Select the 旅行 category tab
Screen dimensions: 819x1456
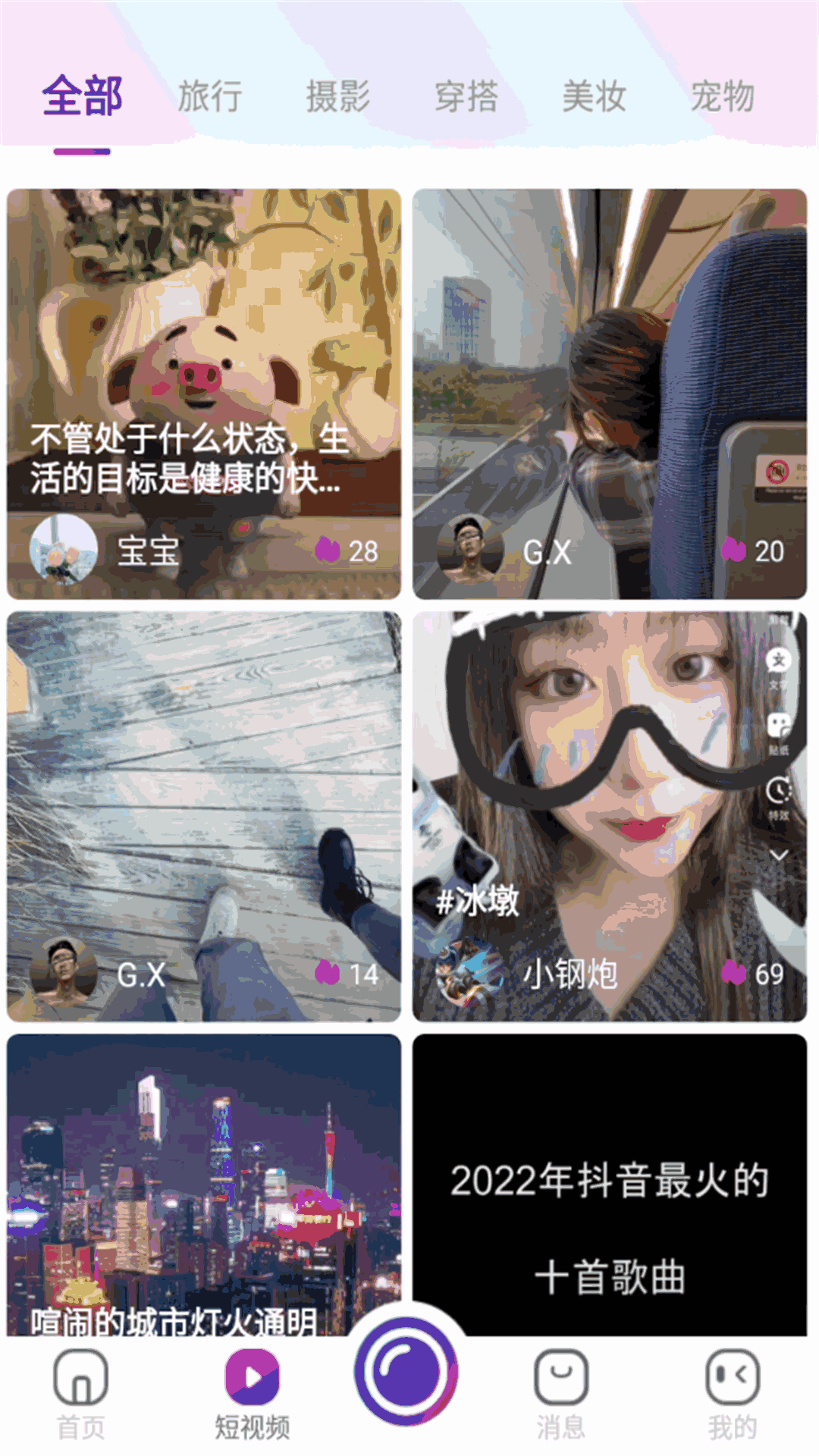(210, 97)
